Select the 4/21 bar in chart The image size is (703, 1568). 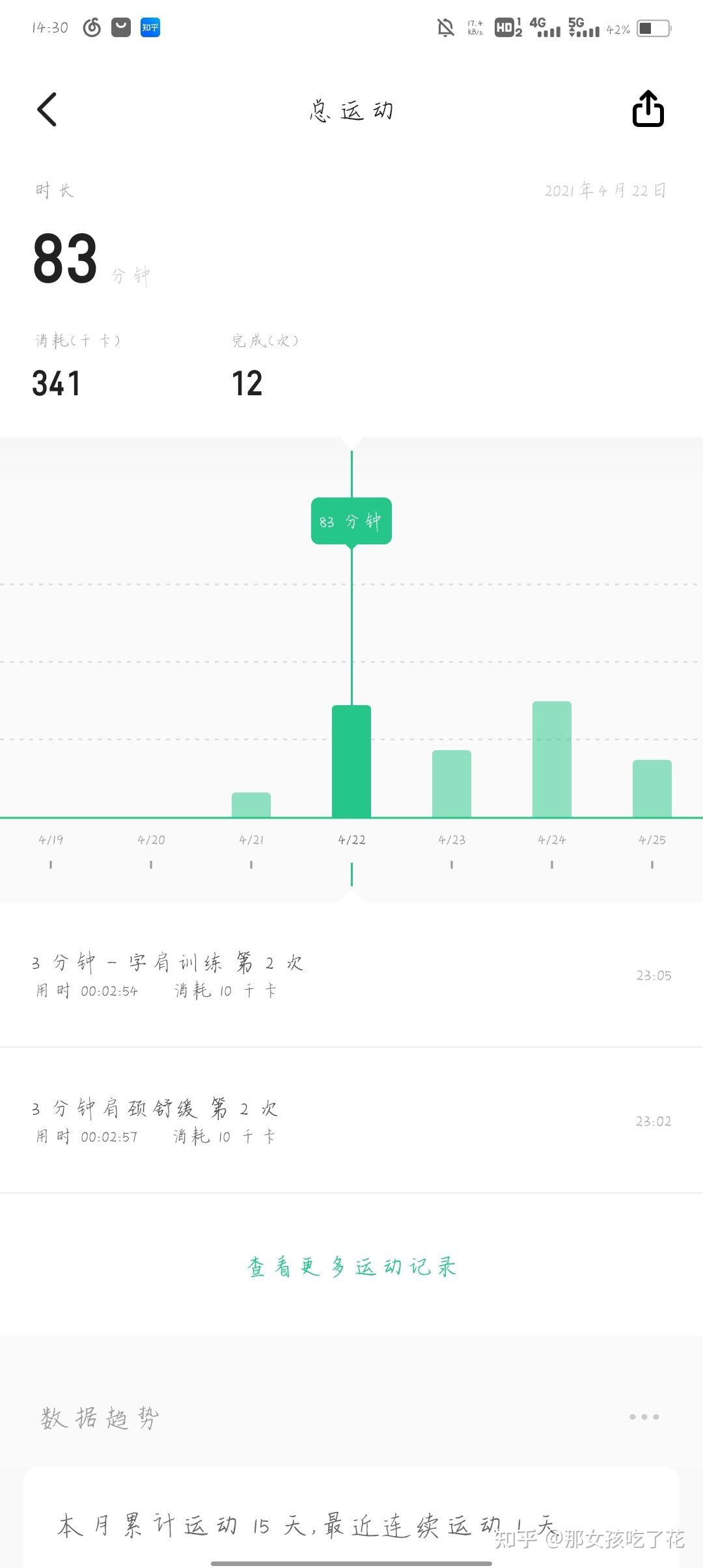[x=251, y=805]
